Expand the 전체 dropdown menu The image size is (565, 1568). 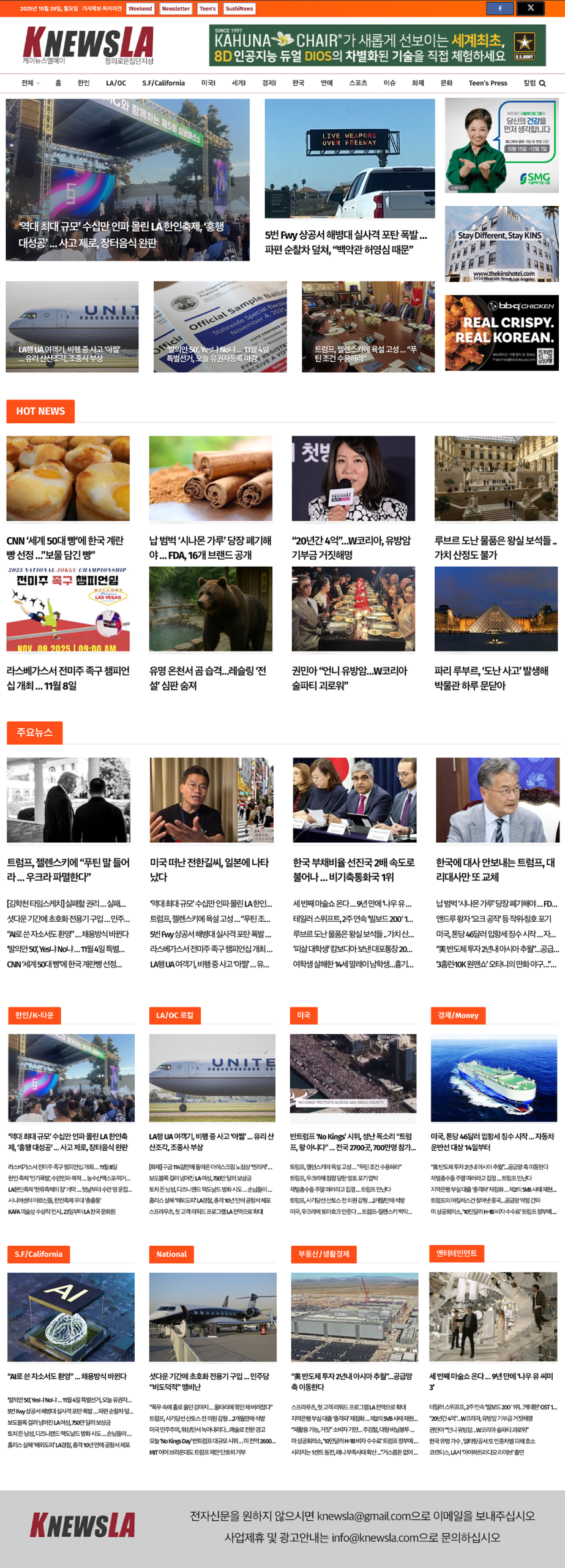tap(31, 83)
